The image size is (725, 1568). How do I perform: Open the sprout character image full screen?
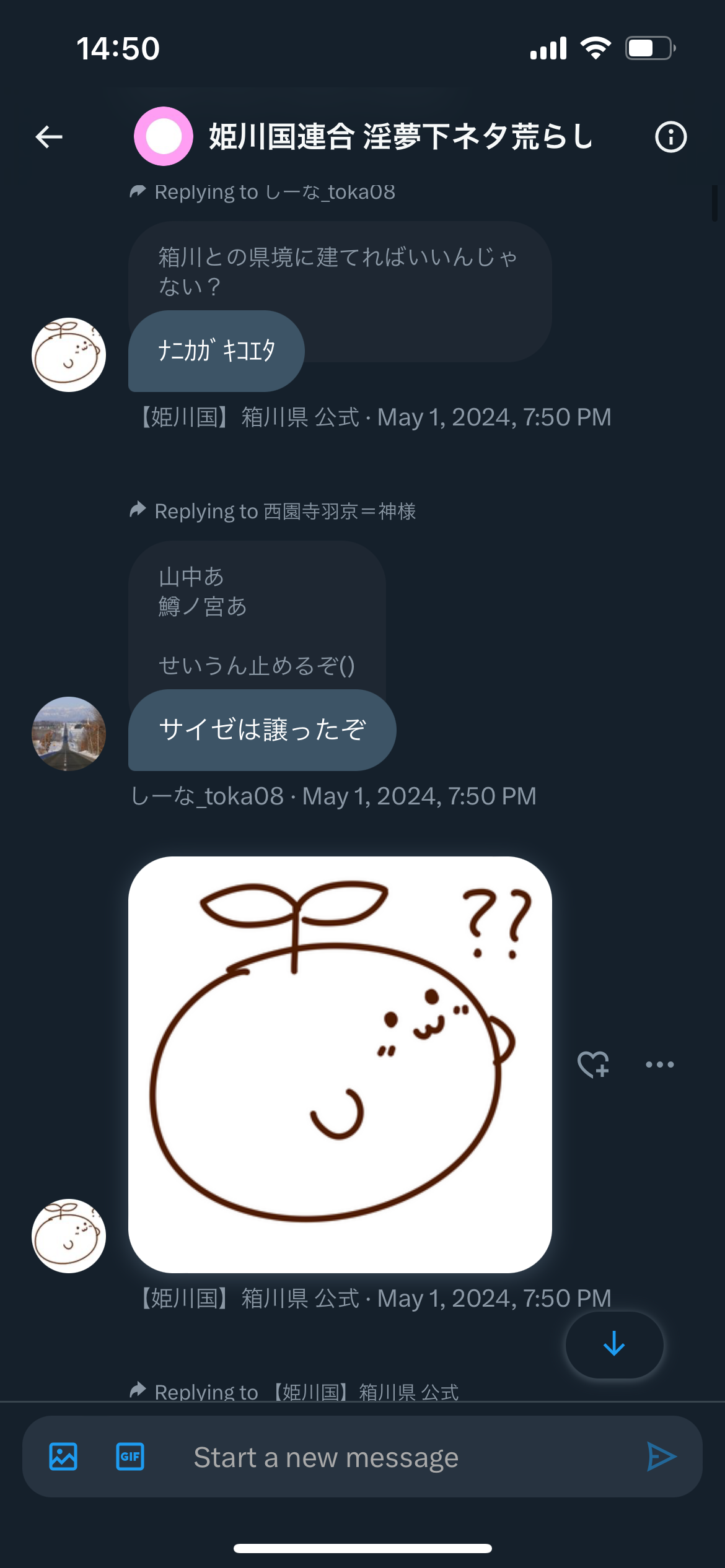coord(340,1065)
